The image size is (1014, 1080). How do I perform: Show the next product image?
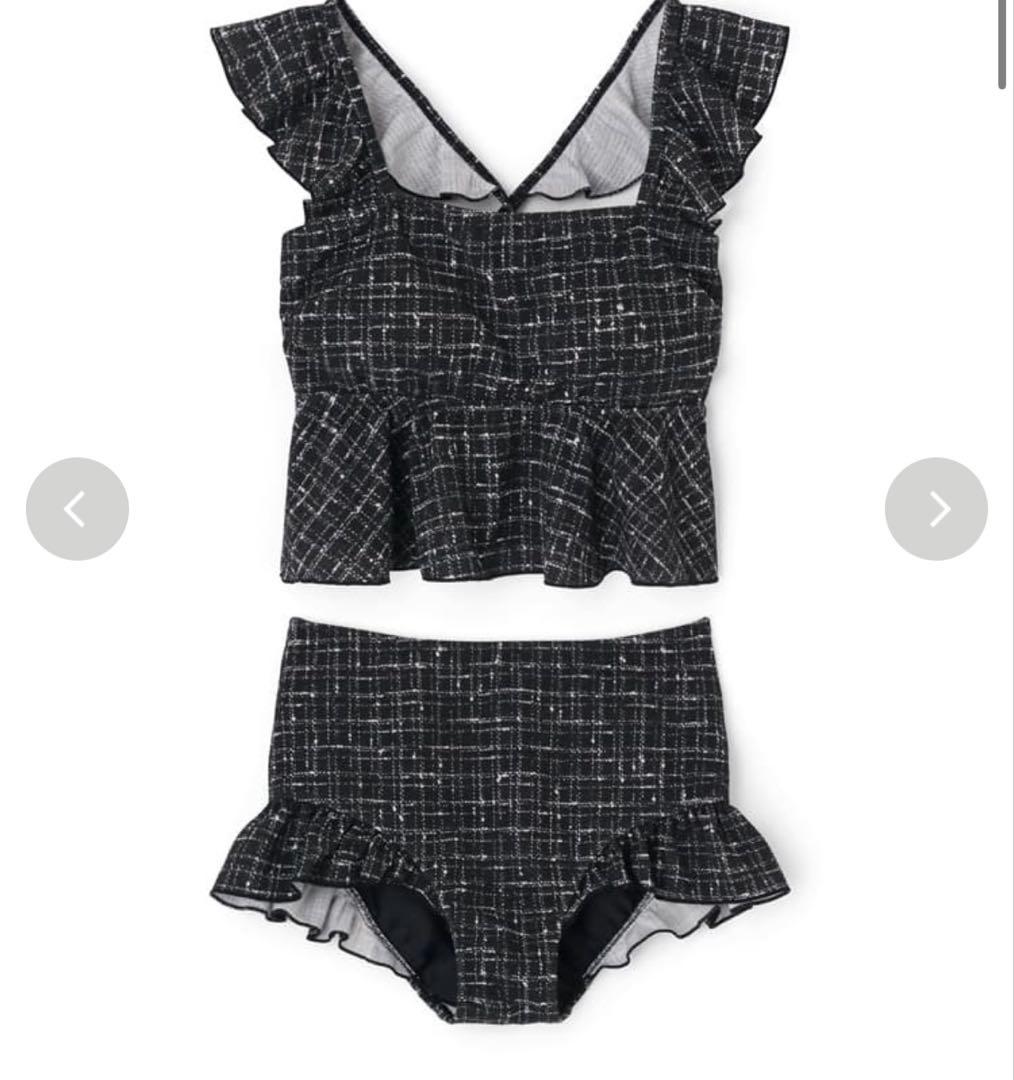(936, 509)
